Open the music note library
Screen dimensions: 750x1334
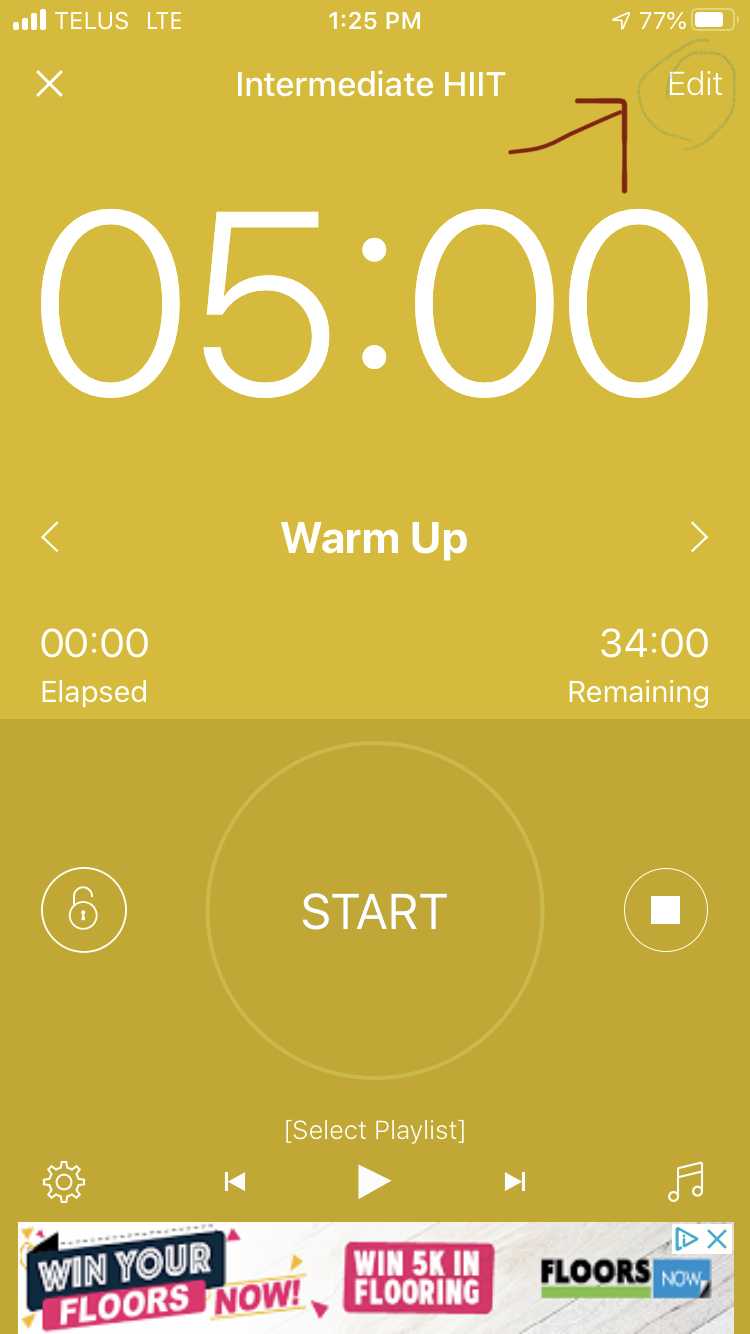coord(686,1182)
